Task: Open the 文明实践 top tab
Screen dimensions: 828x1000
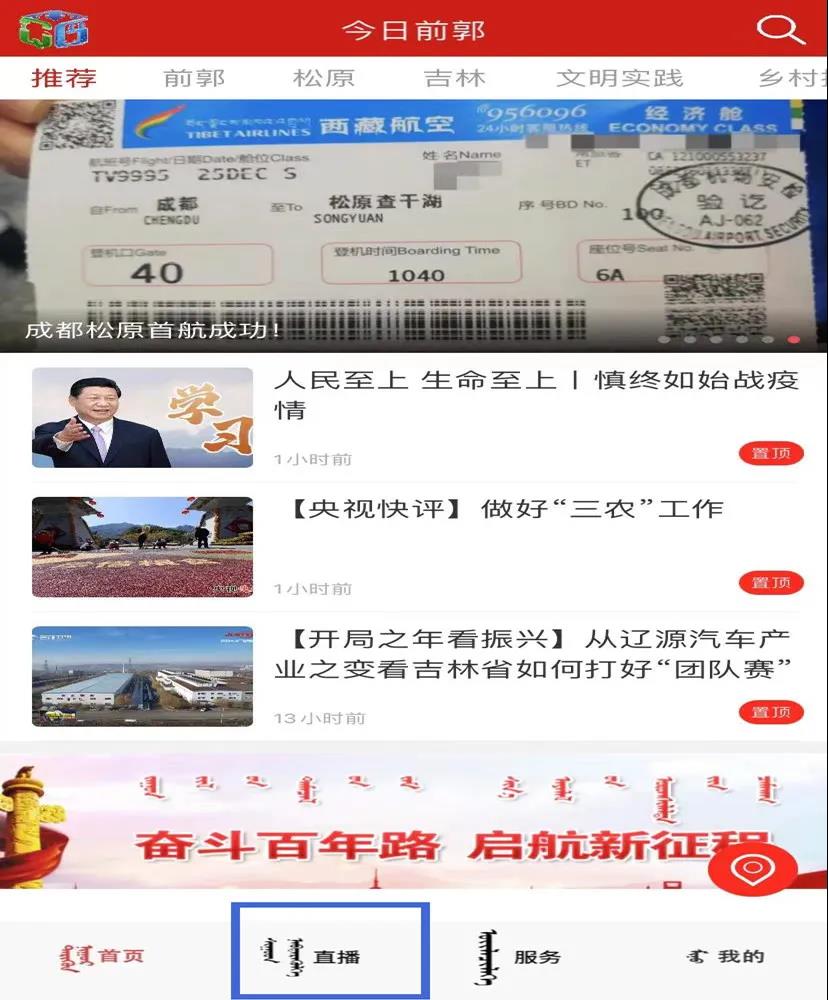Action: [619, 78]
